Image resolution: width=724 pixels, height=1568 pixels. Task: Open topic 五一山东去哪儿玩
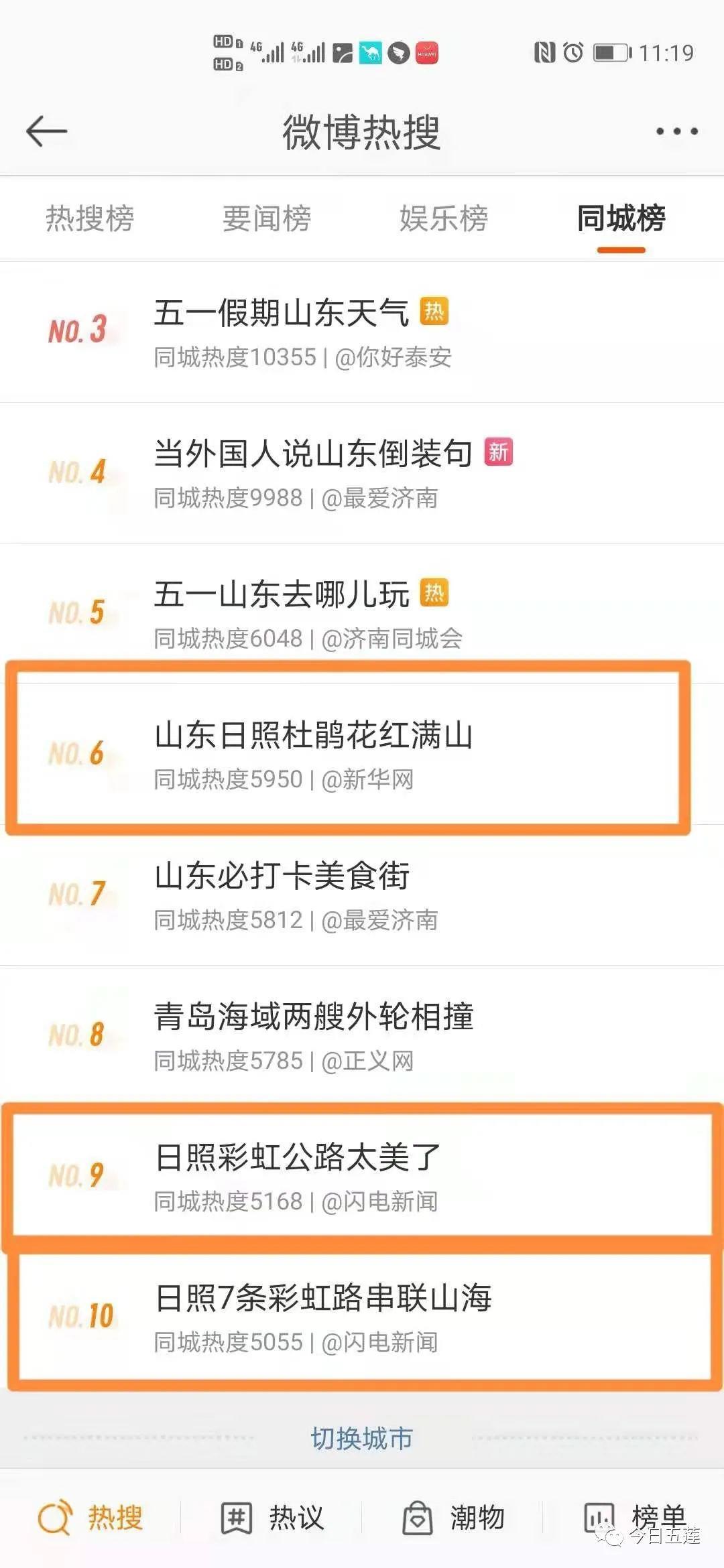point(282,594)
